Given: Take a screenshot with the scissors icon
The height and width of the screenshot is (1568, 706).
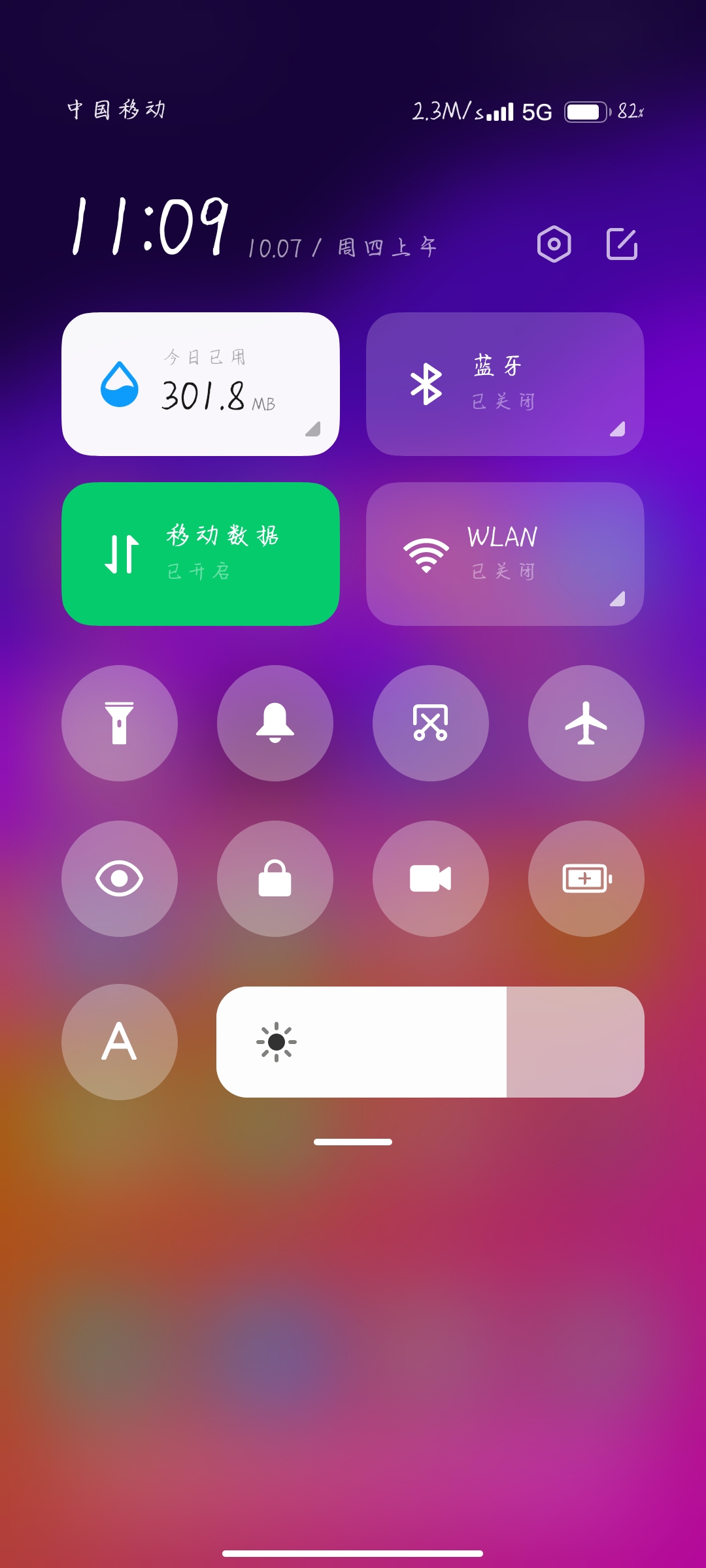Looking at the screenshot, I should click(x=431, y=723).
